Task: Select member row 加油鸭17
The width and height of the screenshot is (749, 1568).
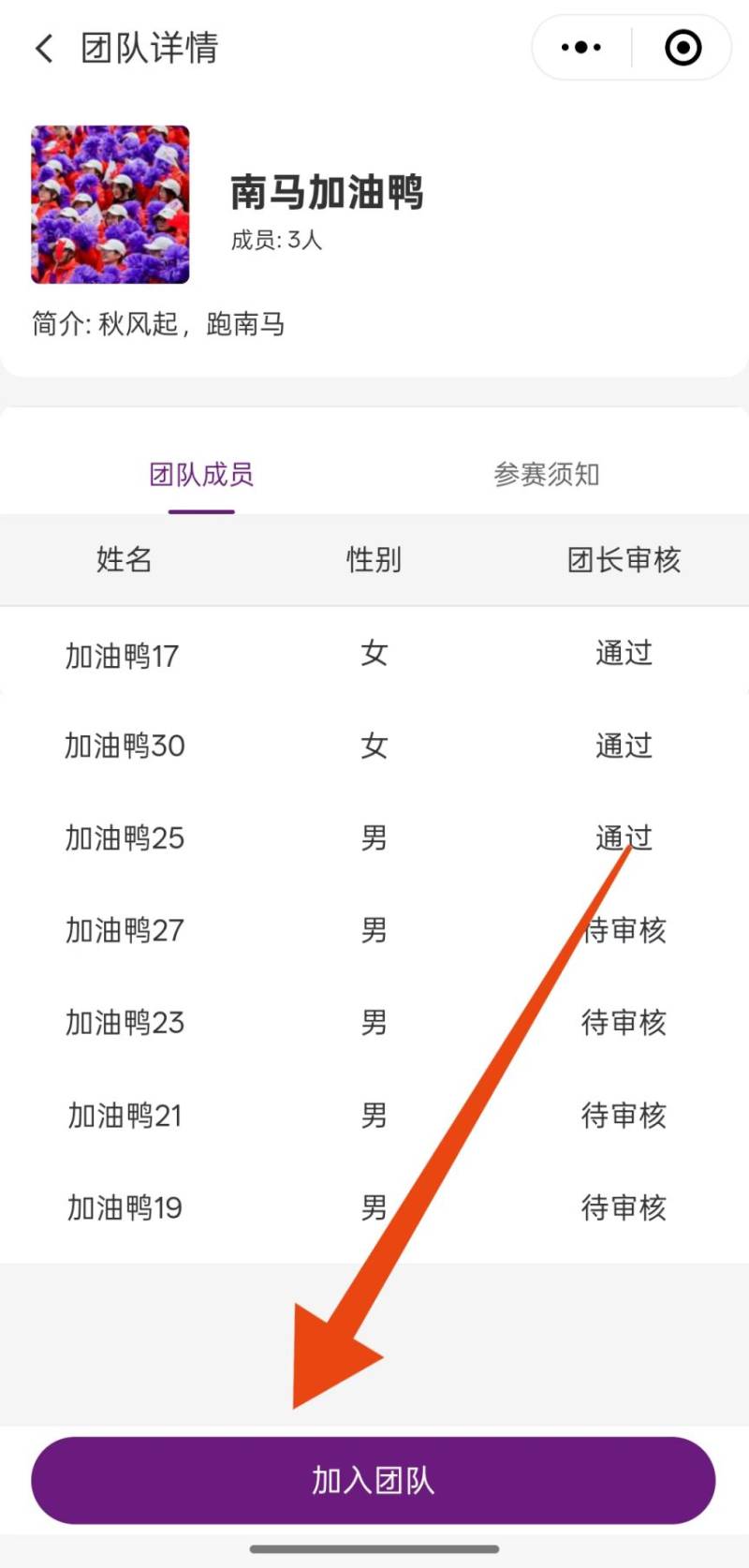Action: coord(123,656)
